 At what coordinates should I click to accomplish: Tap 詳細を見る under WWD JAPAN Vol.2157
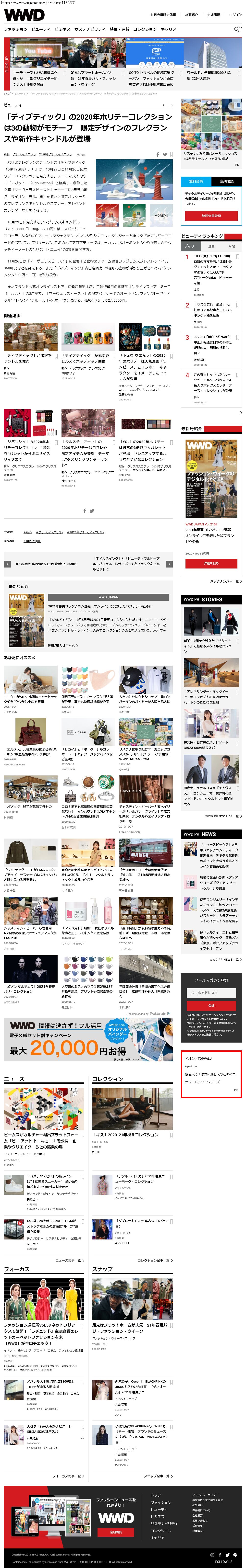(211, 564)
